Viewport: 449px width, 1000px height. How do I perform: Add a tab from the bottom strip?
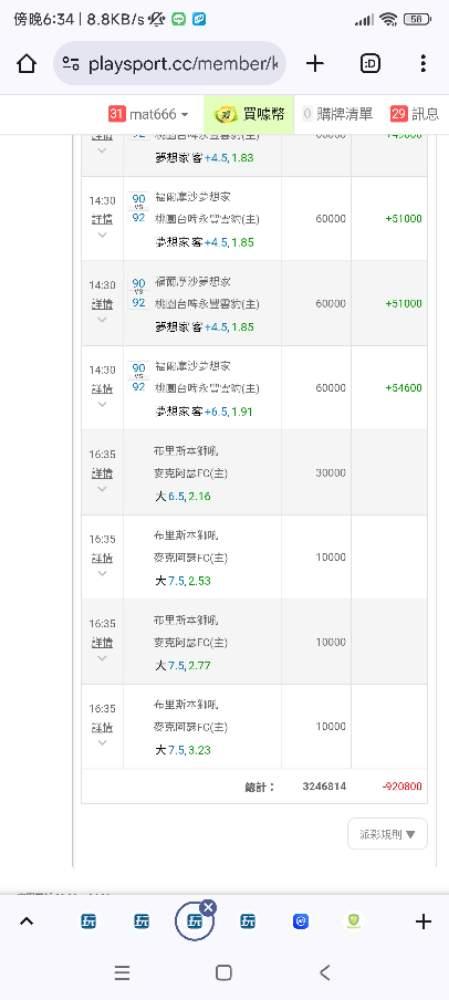click(x=423, y=921)
